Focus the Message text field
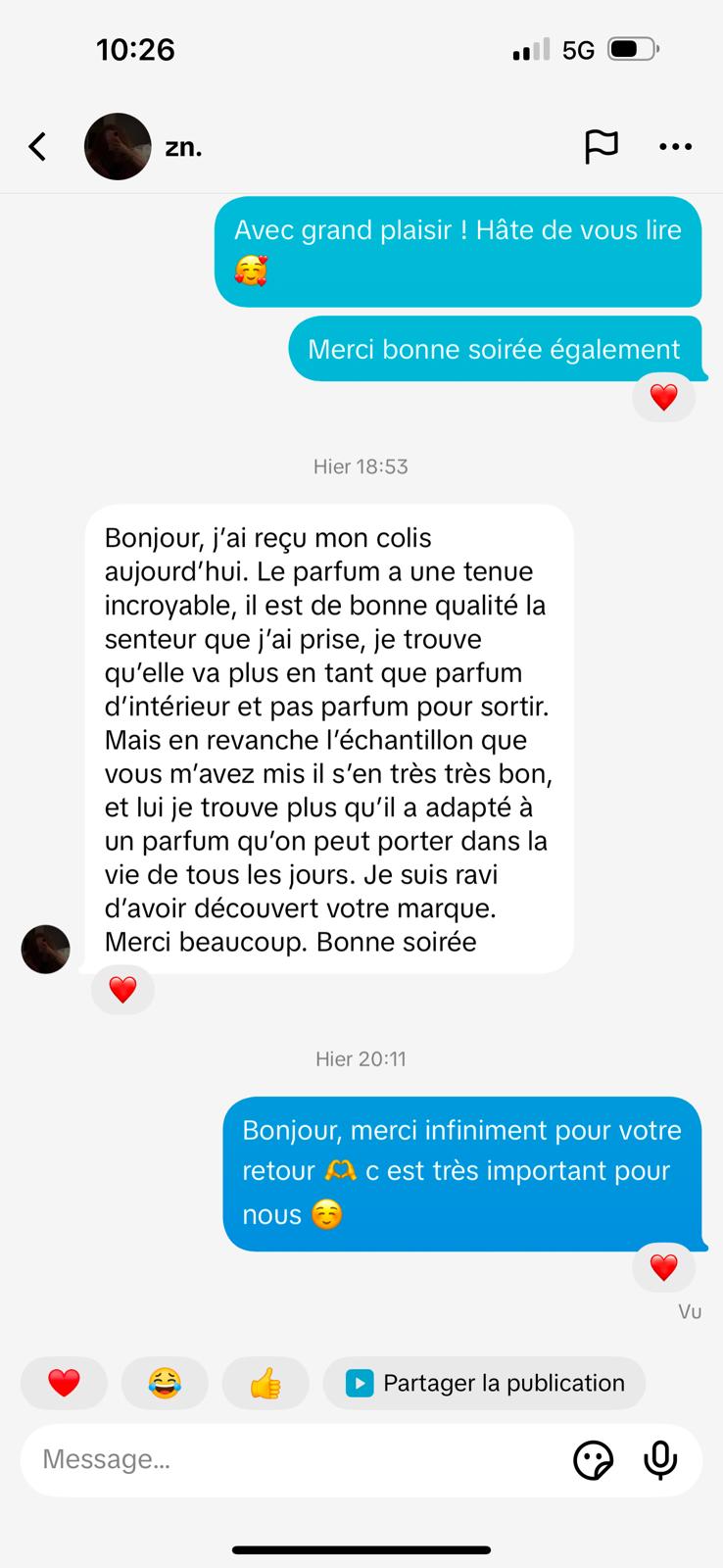Screen dimensions: 723x1568 click(294, 1459)
